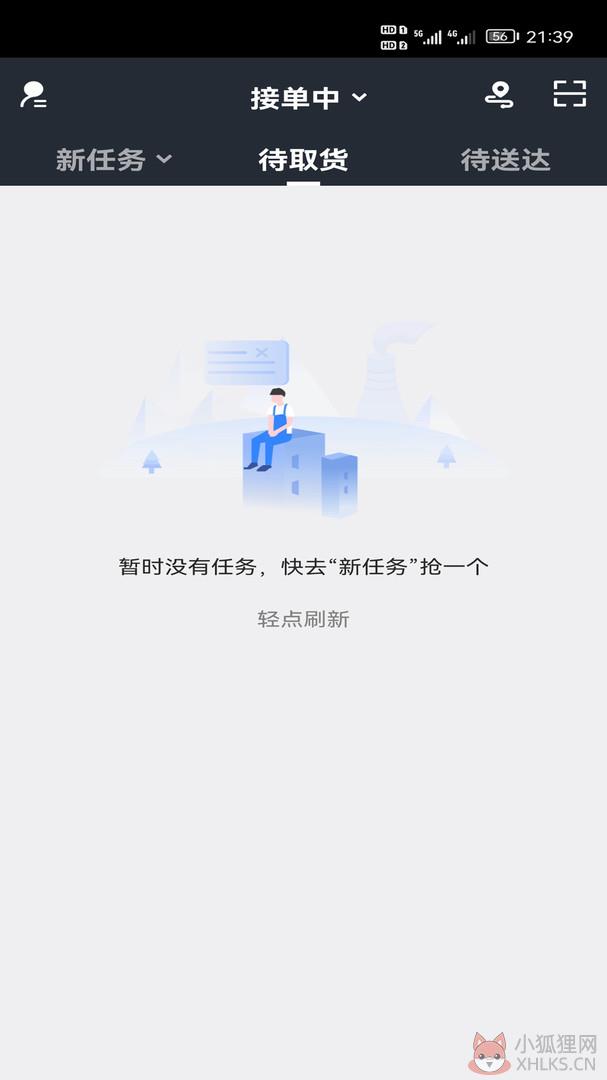Open the scan code icon
Viewport: 607px width, 1080px height.
tap(570, 94)
